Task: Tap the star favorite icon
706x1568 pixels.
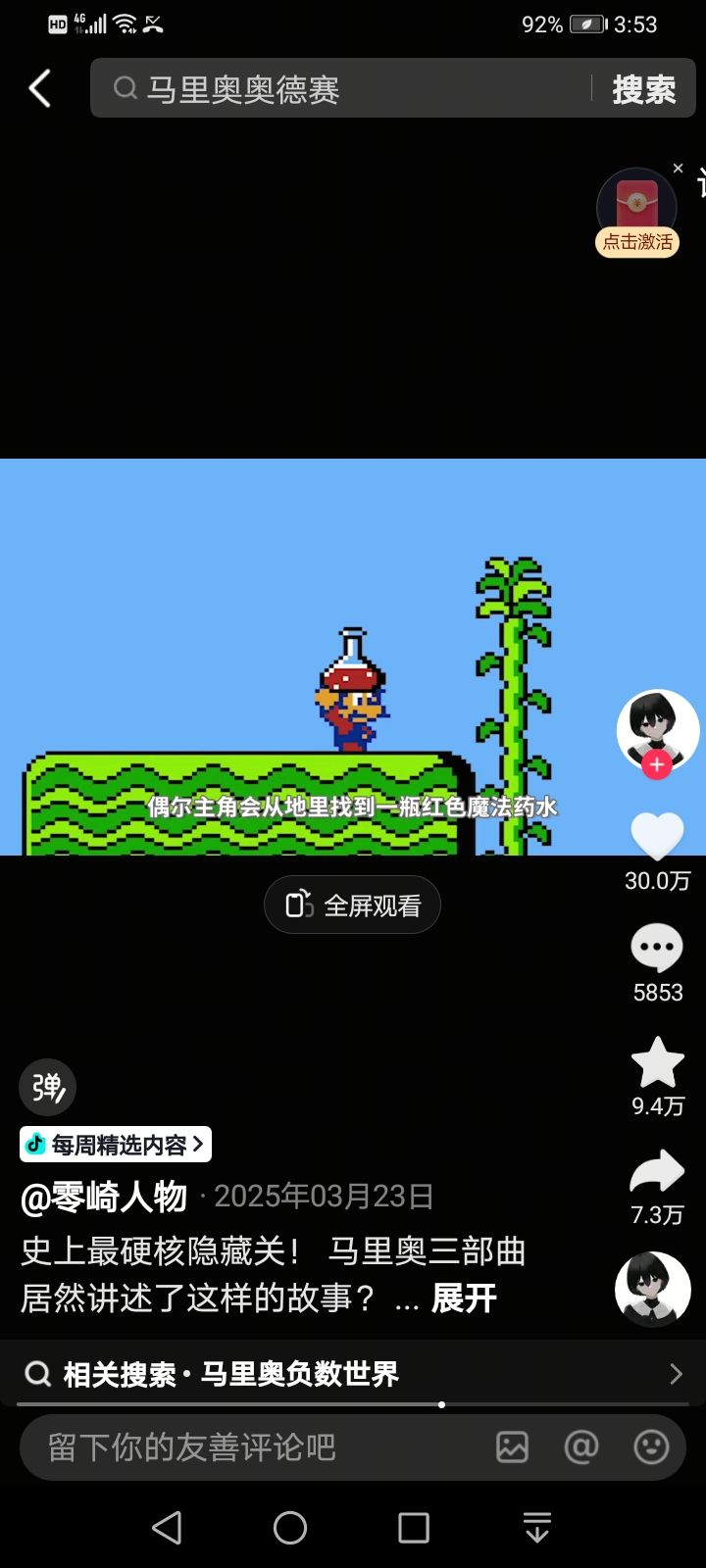Action: (656, 1061)
